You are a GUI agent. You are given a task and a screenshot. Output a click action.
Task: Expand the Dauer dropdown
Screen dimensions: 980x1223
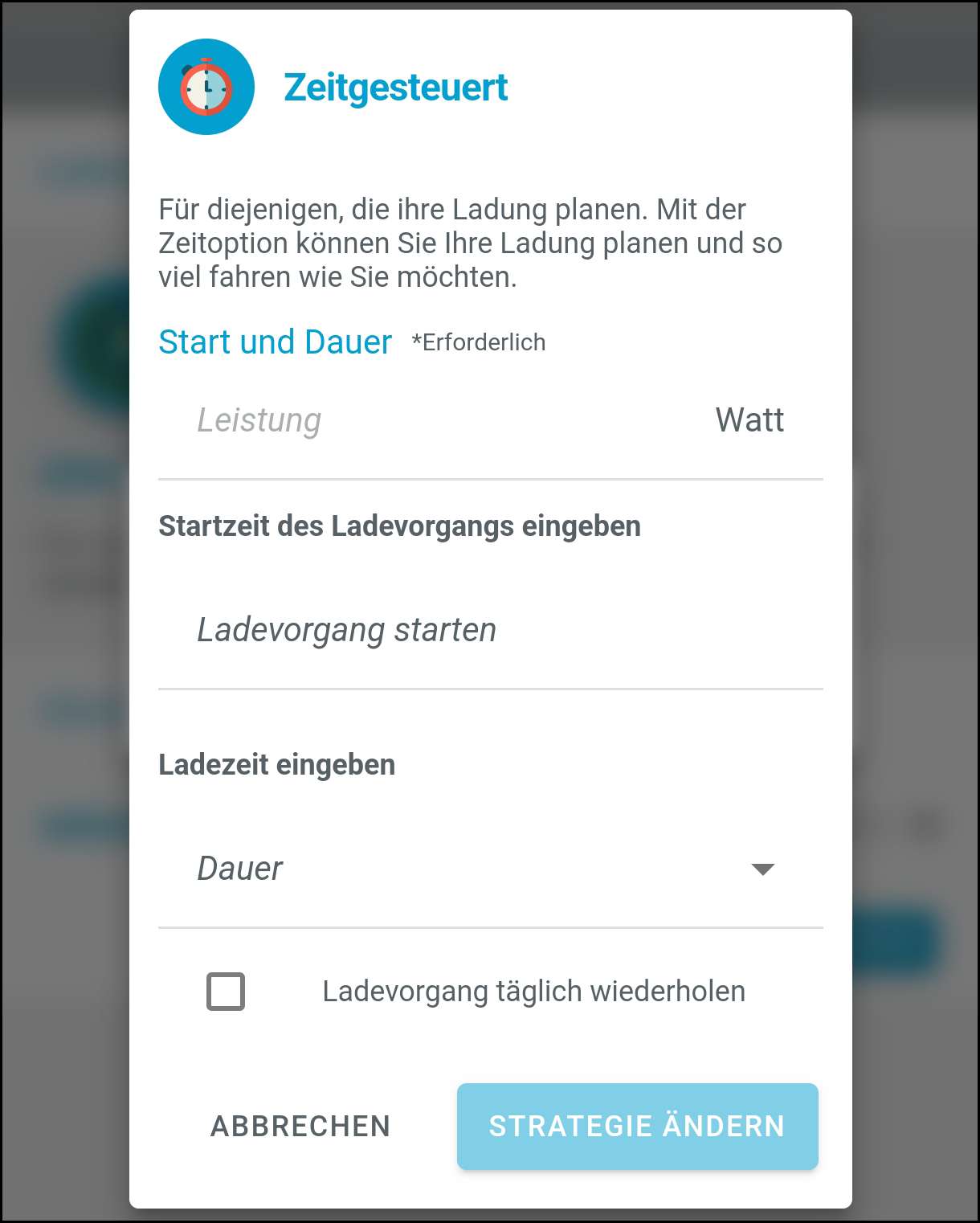[x=490, y=869]
